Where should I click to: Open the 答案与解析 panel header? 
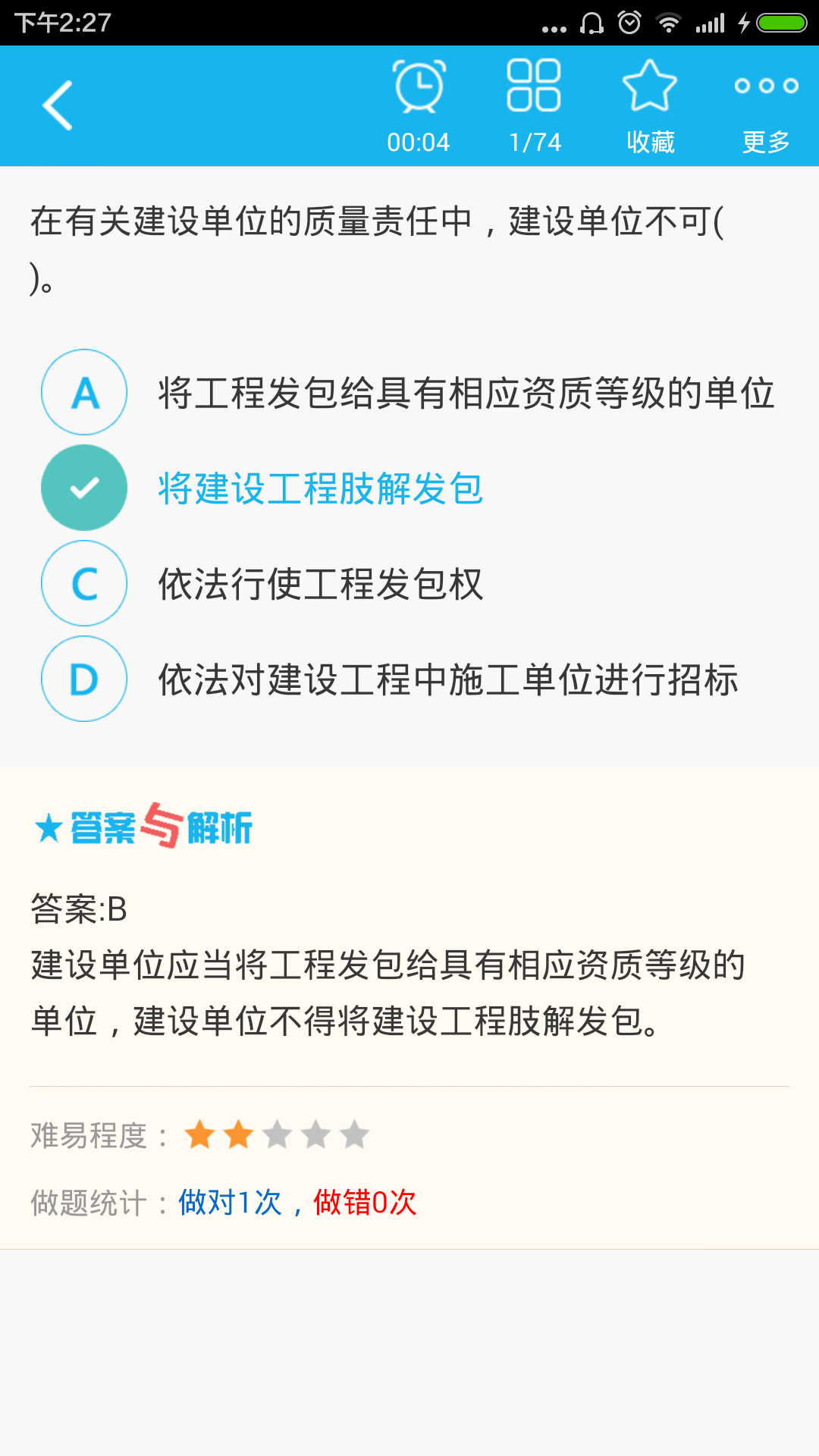click(140, 829)
